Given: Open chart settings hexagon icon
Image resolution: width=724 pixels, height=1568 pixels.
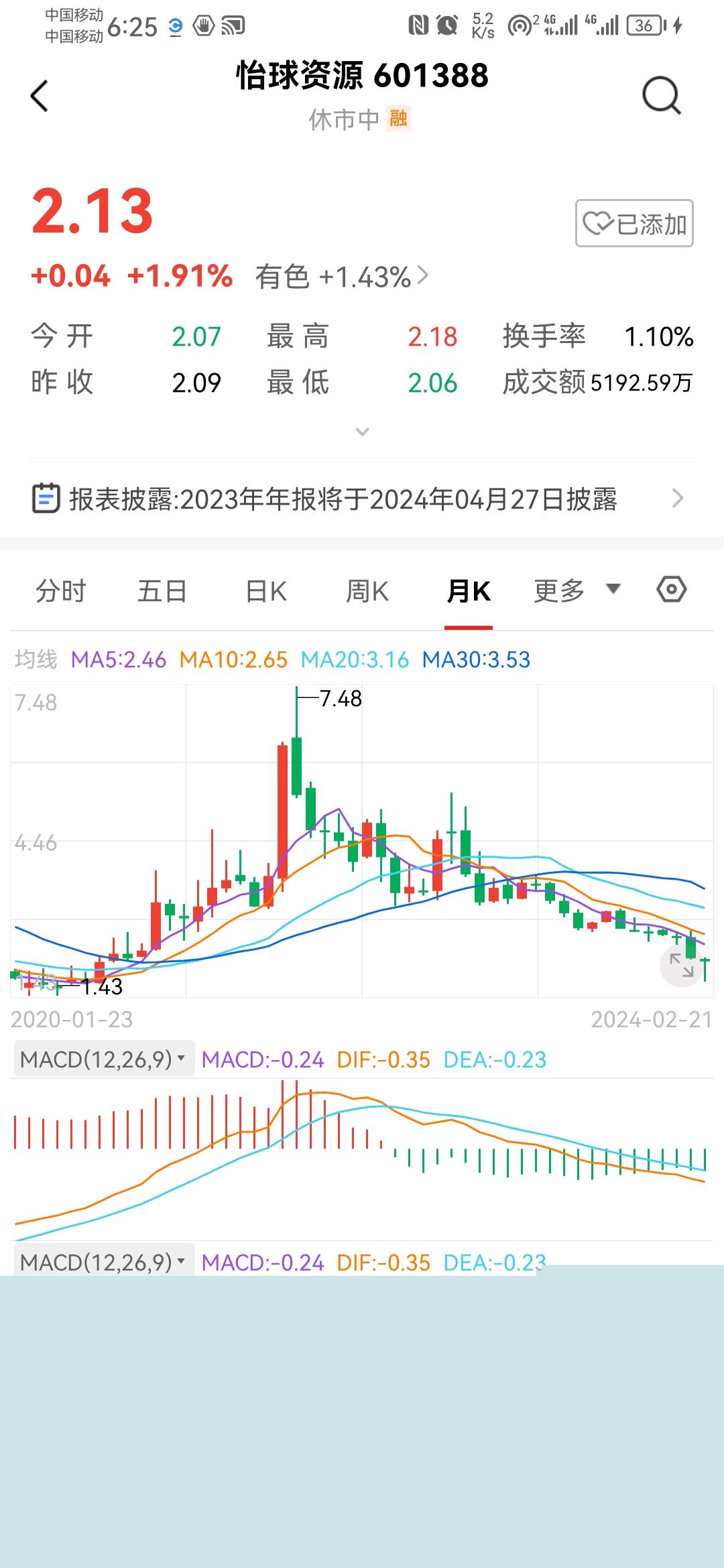Looking at the screenshot, I should point(671,590).
